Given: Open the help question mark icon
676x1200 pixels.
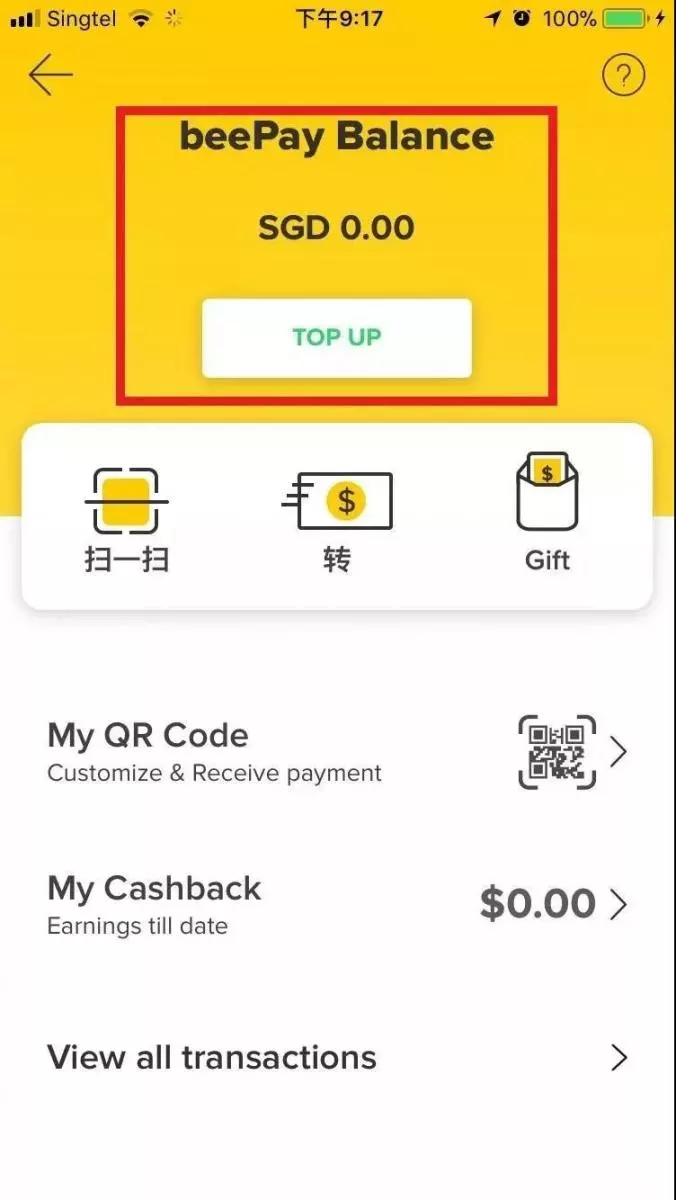Looking at the screenshot, I should point(623,75).
